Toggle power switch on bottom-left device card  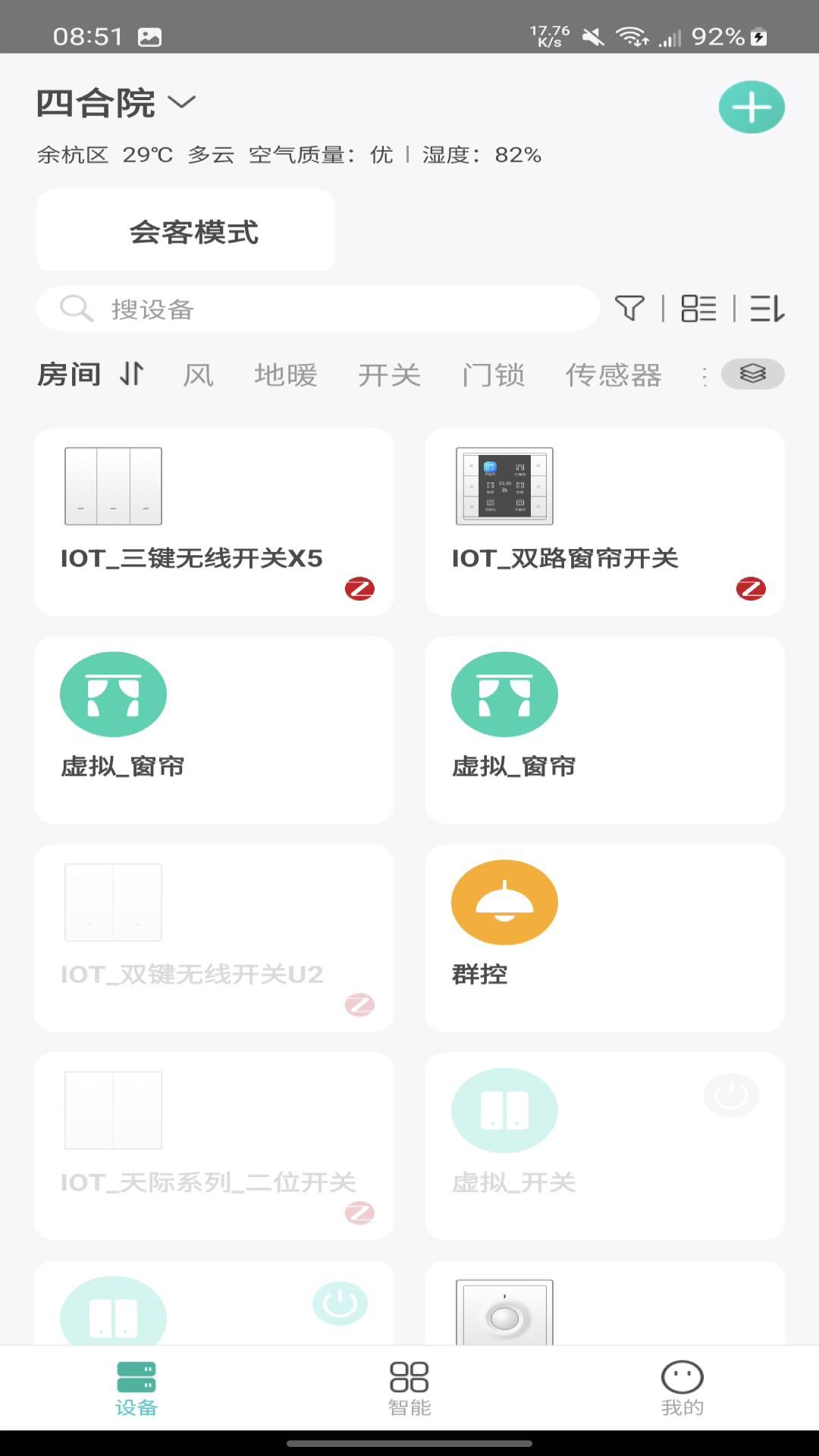click(340, 1302)
